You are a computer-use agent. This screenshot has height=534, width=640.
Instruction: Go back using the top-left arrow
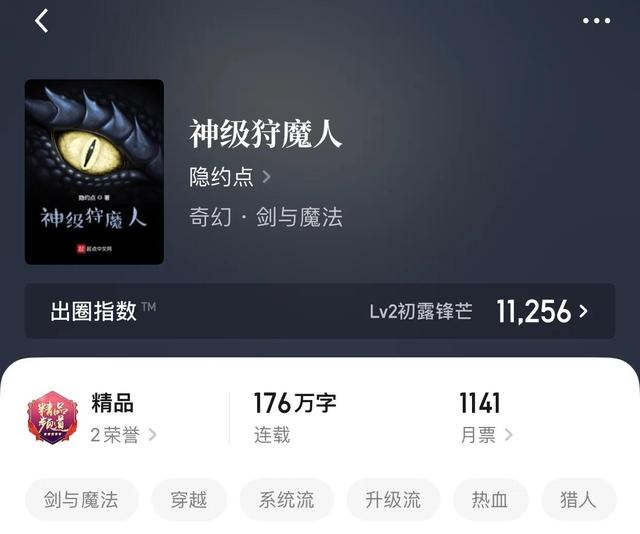(x=42, y=21)
